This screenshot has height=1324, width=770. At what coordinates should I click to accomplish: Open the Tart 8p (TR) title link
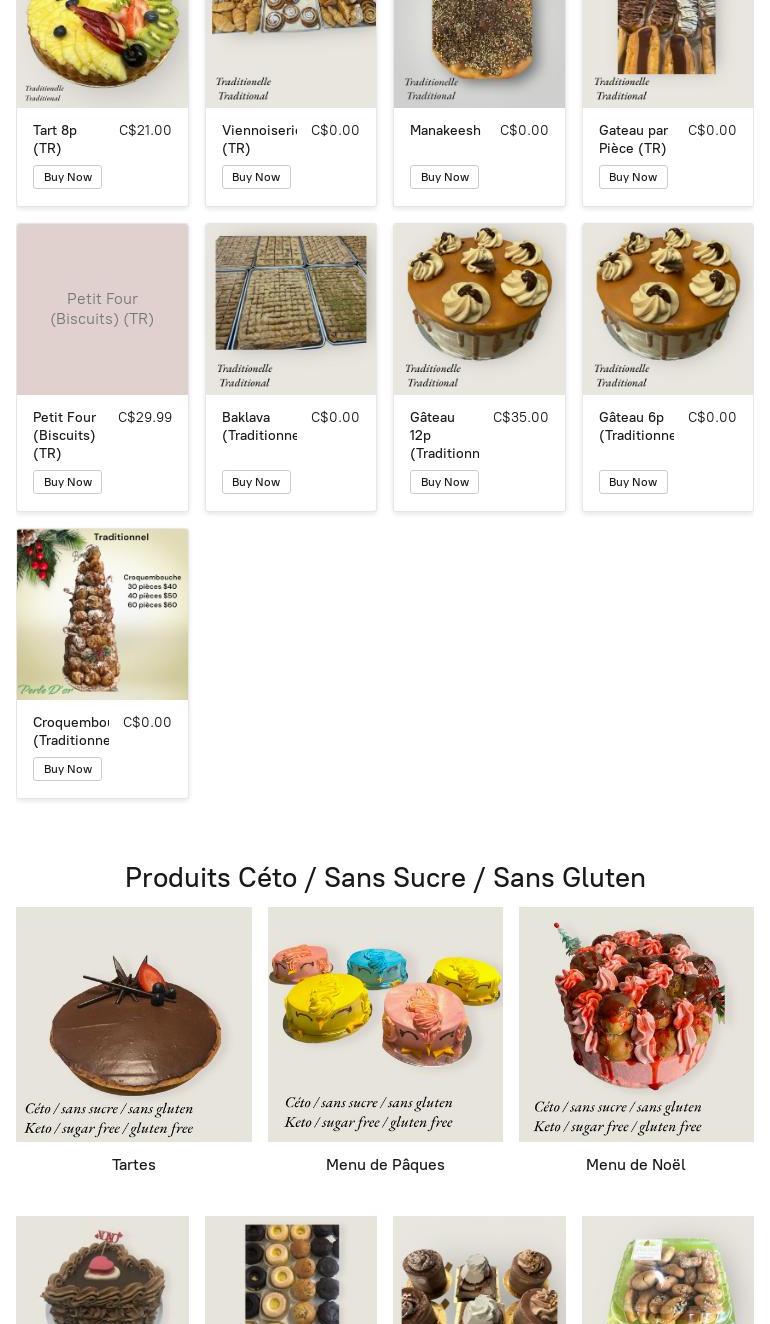pyautogui.click(x=55, y=139)
